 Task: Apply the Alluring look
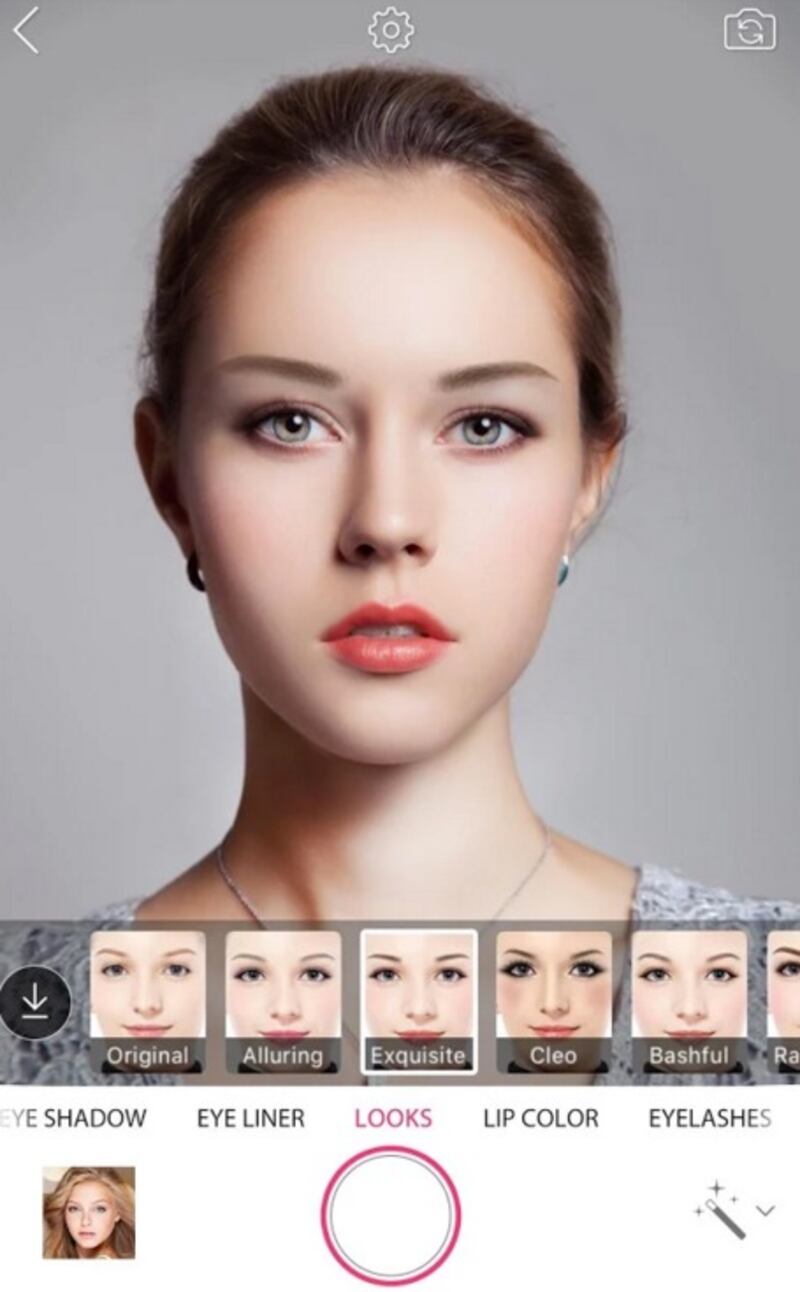(283, 1002)
